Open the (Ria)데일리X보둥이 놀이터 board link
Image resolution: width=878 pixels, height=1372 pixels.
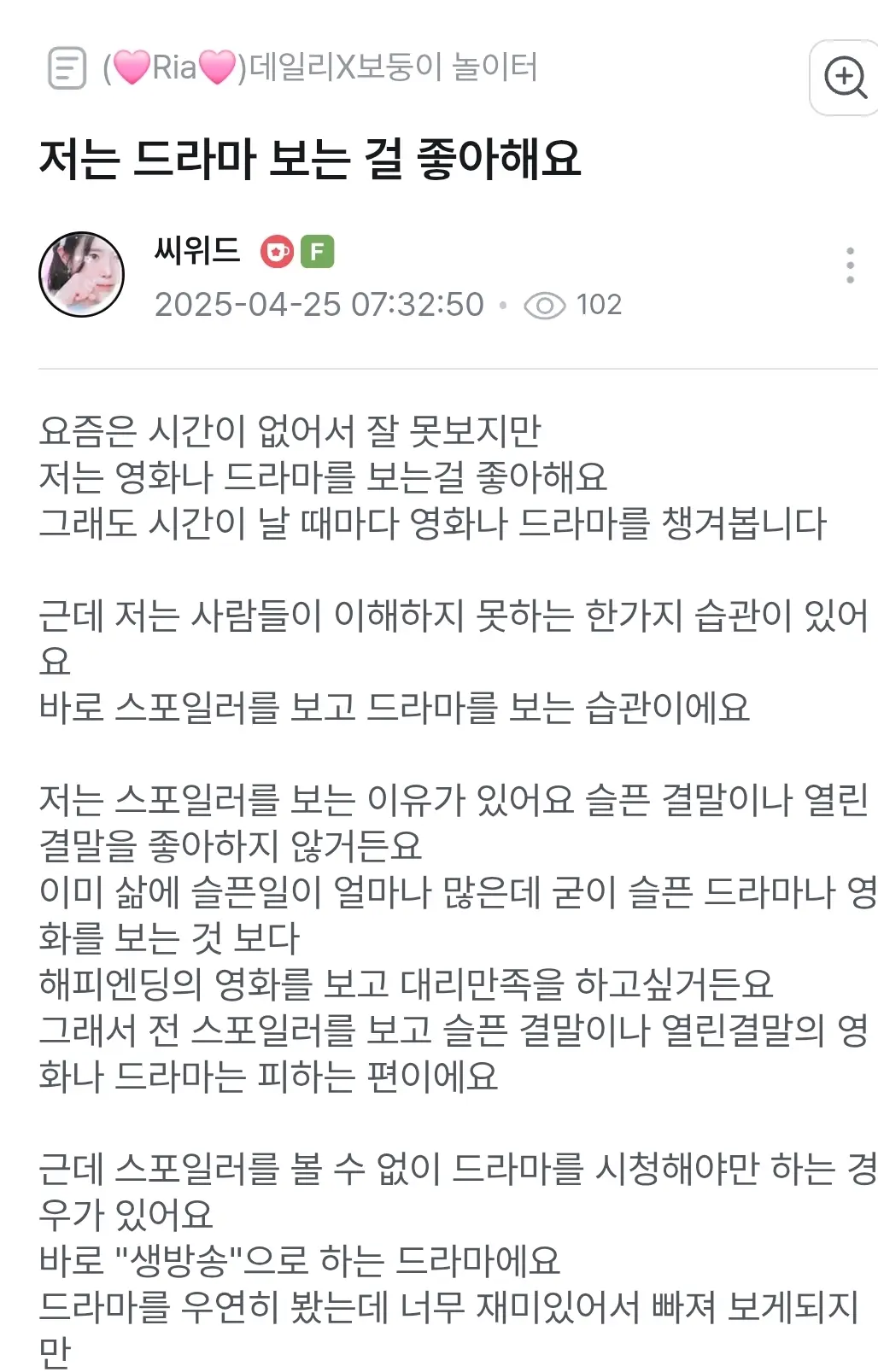(x=320, y=67)
